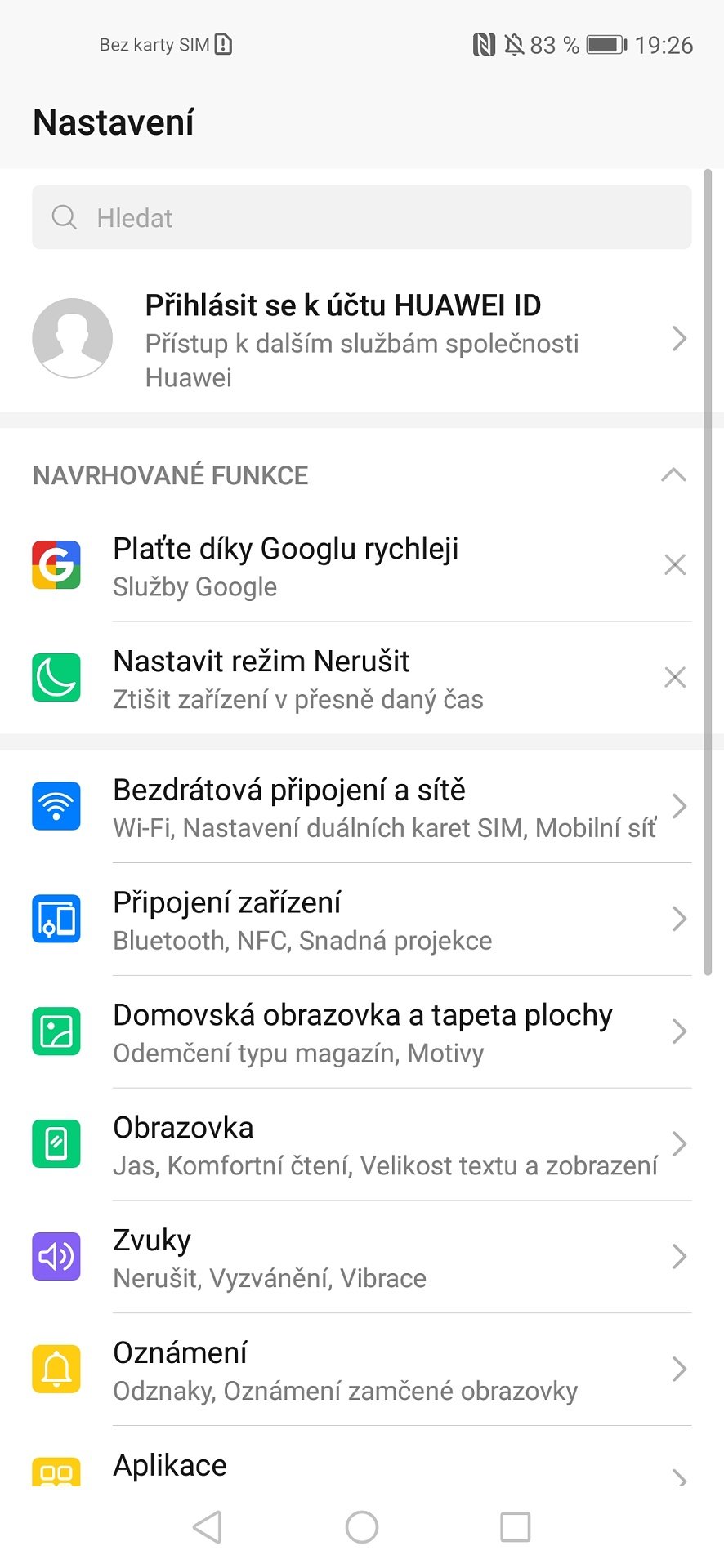Tap the Hledat search field
The image size is (724, 1568).
362,217
